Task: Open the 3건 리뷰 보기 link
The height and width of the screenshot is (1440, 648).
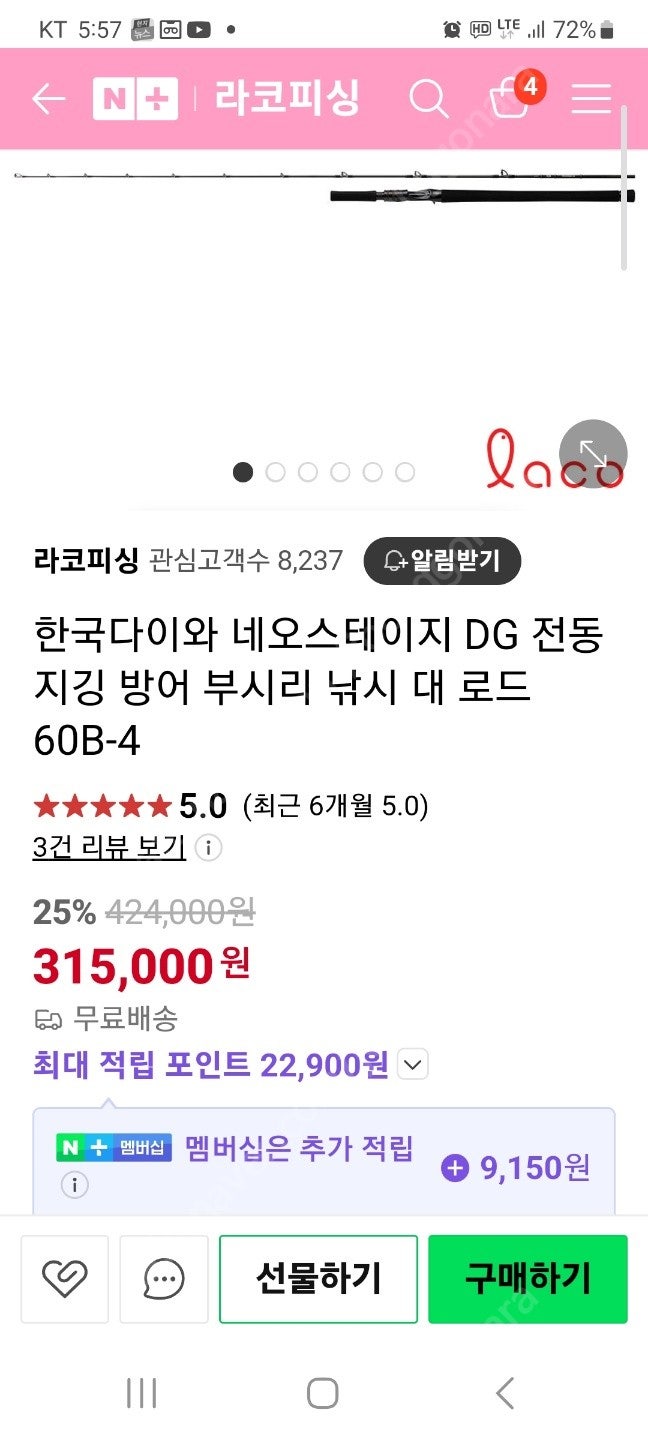Action: 109,848
